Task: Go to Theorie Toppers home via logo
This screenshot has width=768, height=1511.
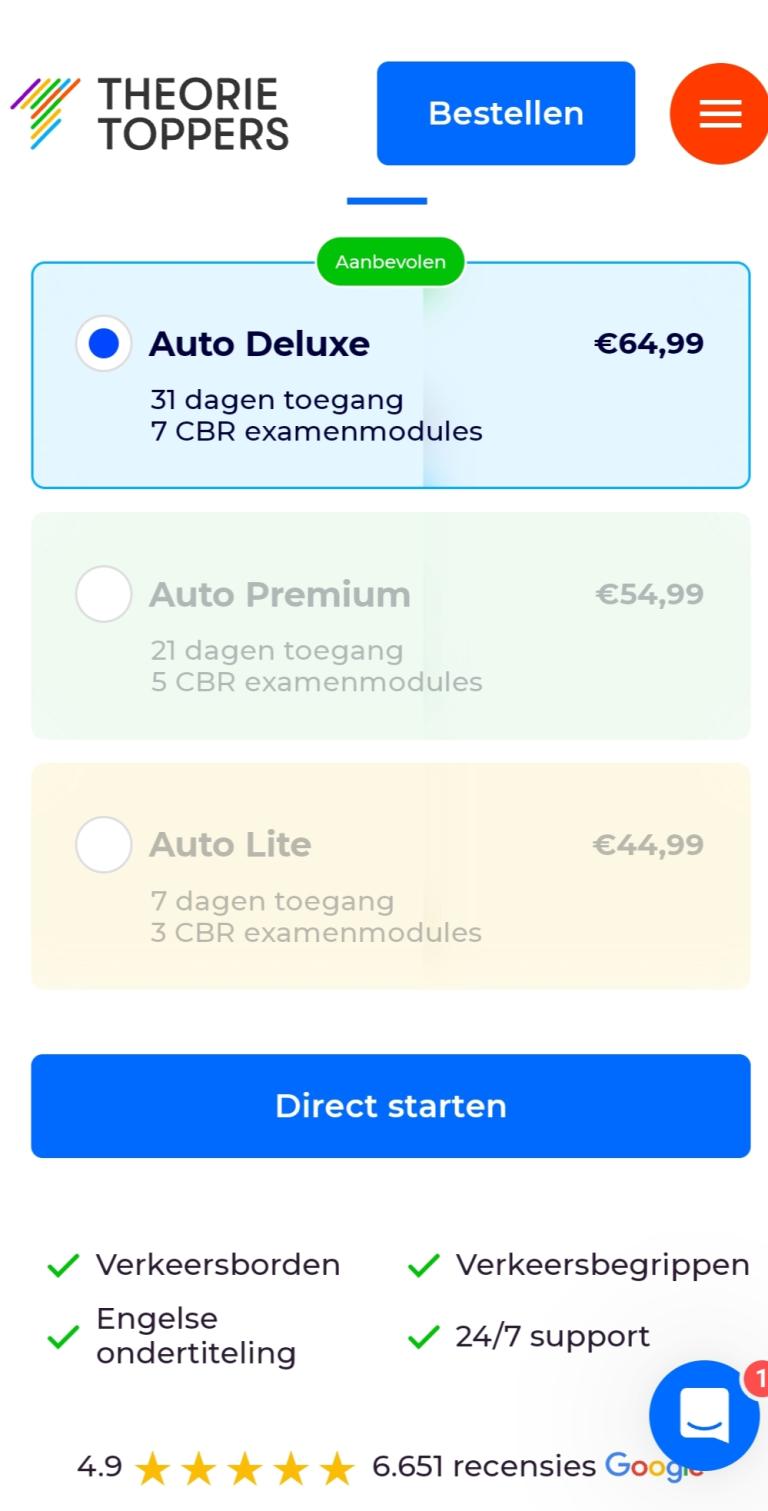Action: click(x=150, y=113)
